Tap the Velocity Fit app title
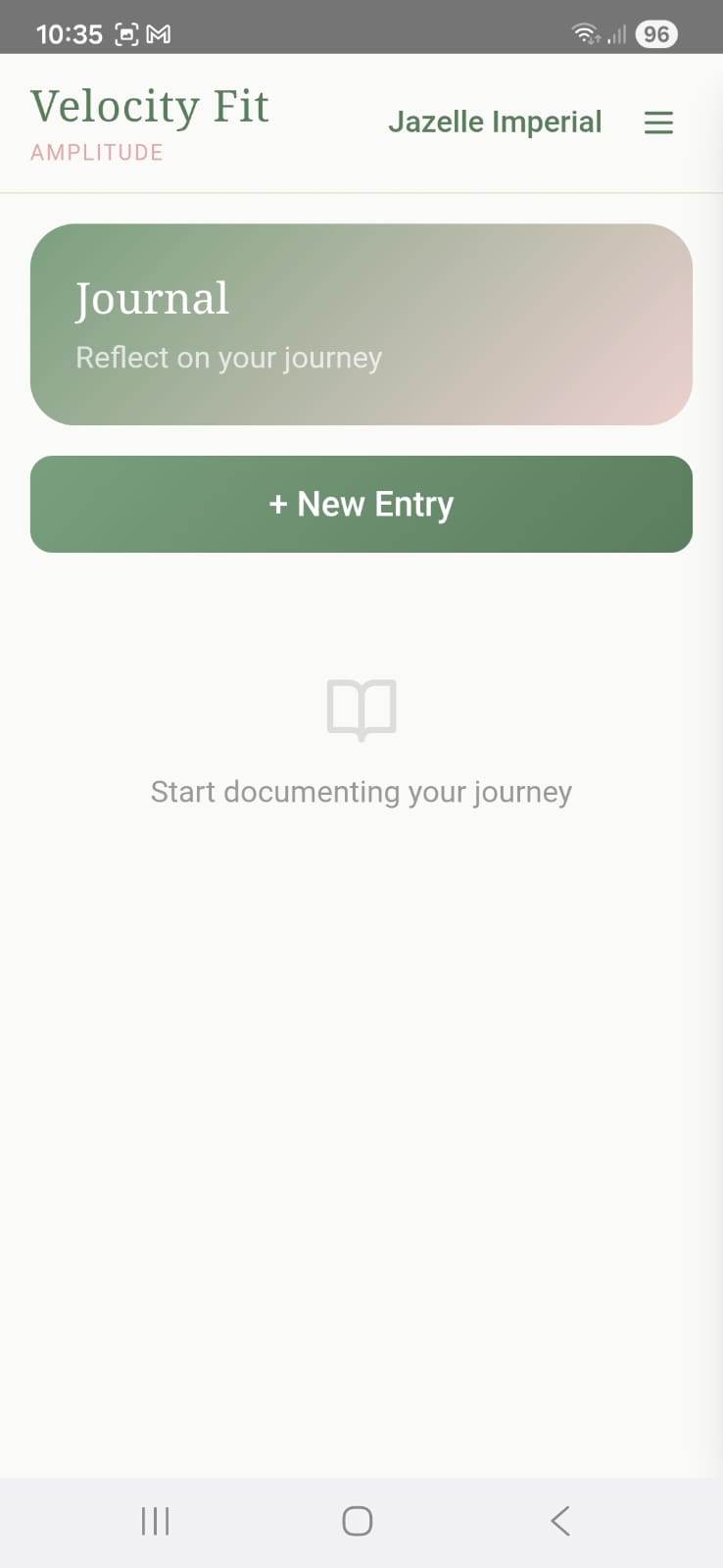The height and width of the screenshot is (1568, 723). pyautogui.click(x=150, y=106)
